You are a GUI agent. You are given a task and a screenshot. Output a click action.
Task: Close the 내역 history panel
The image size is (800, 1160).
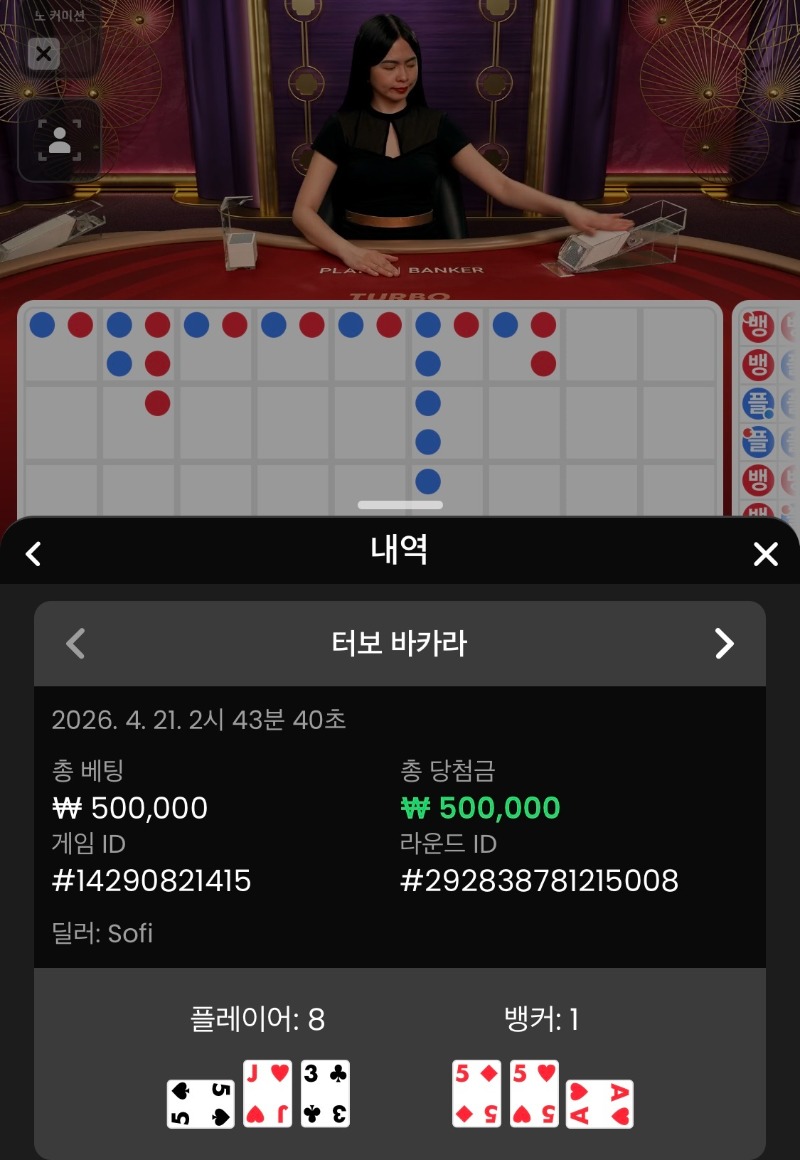765,554
